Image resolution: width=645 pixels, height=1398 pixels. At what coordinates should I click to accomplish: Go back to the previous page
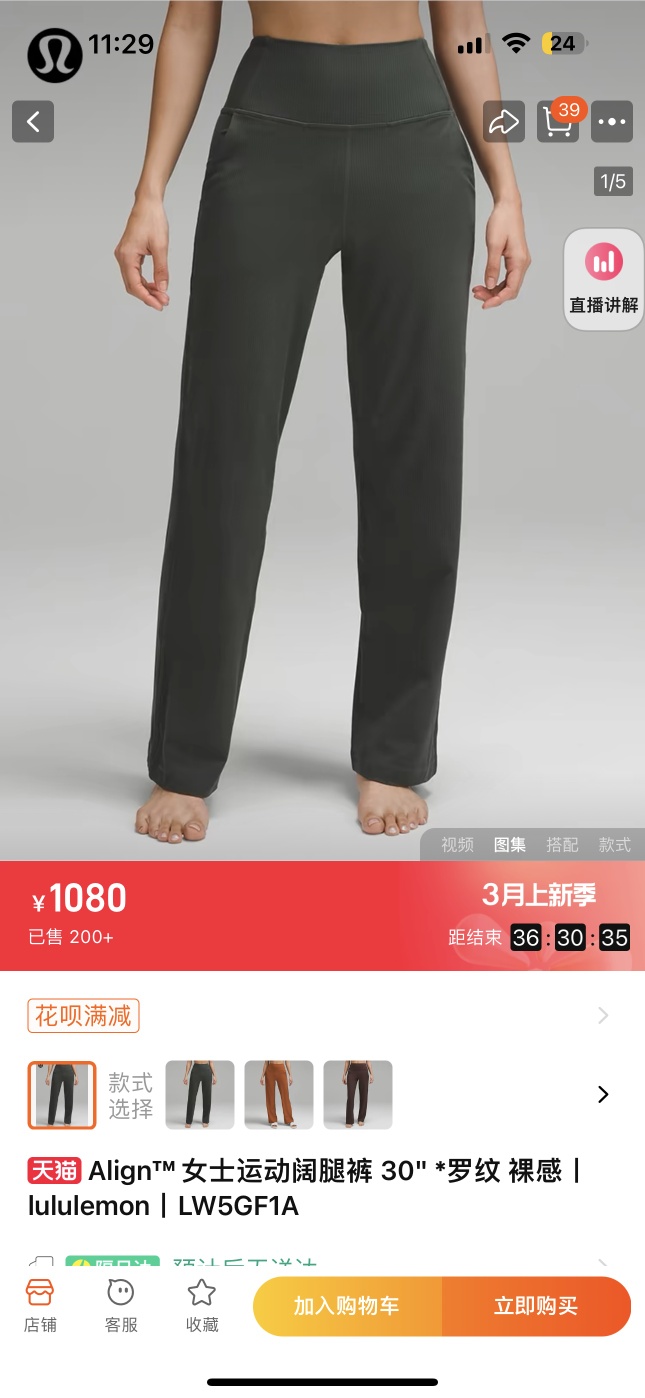tap(33, 122)
